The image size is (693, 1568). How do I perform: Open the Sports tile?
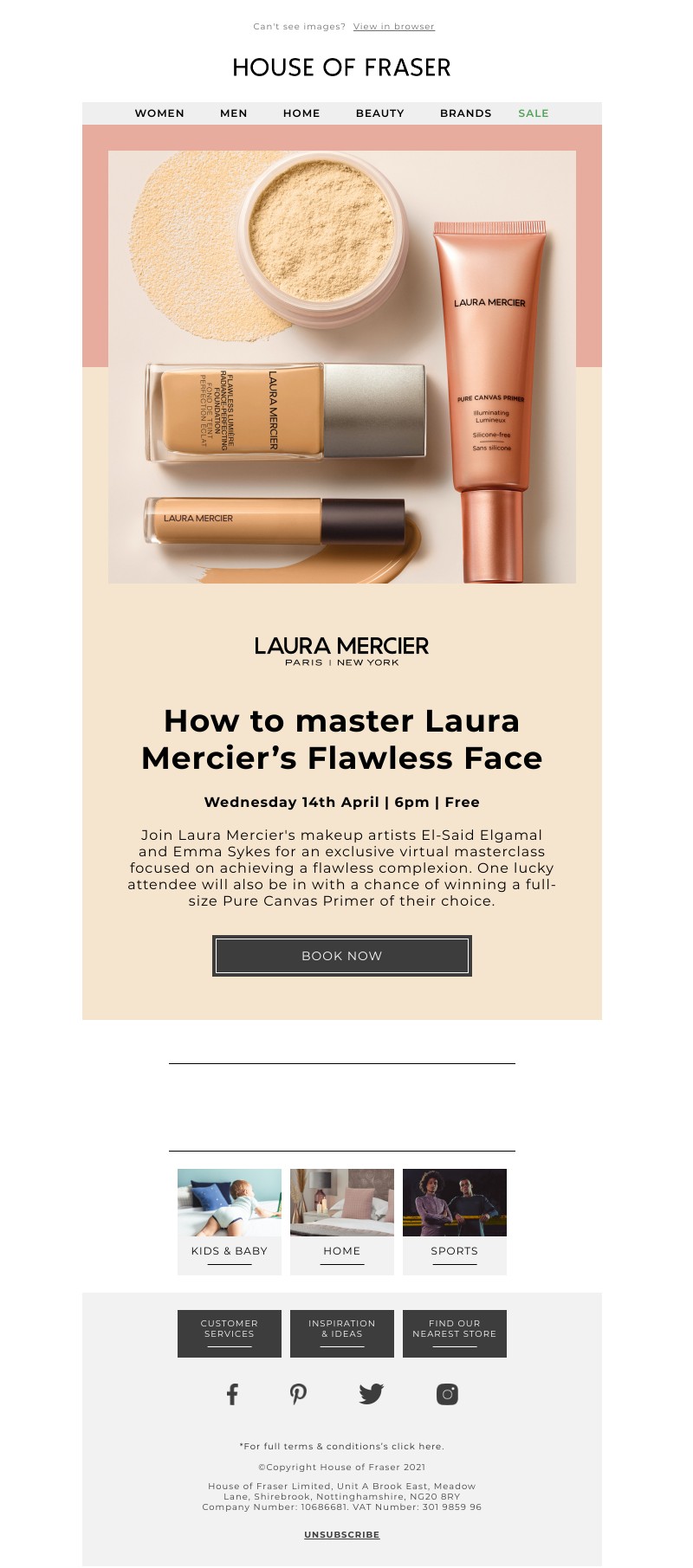[x=454, y=1221]
